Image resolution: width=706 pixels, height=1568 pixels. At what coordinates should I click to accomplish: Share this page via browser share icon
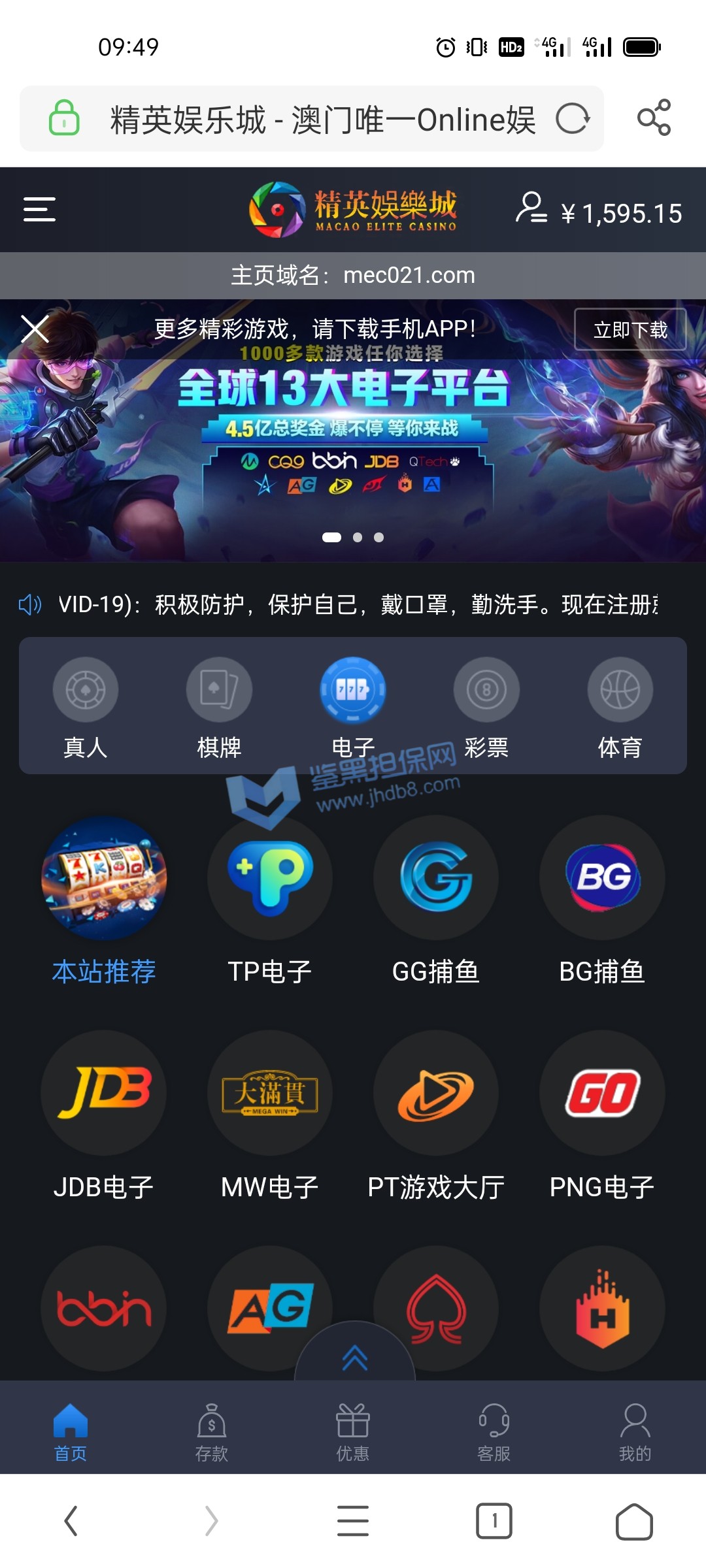654,118
